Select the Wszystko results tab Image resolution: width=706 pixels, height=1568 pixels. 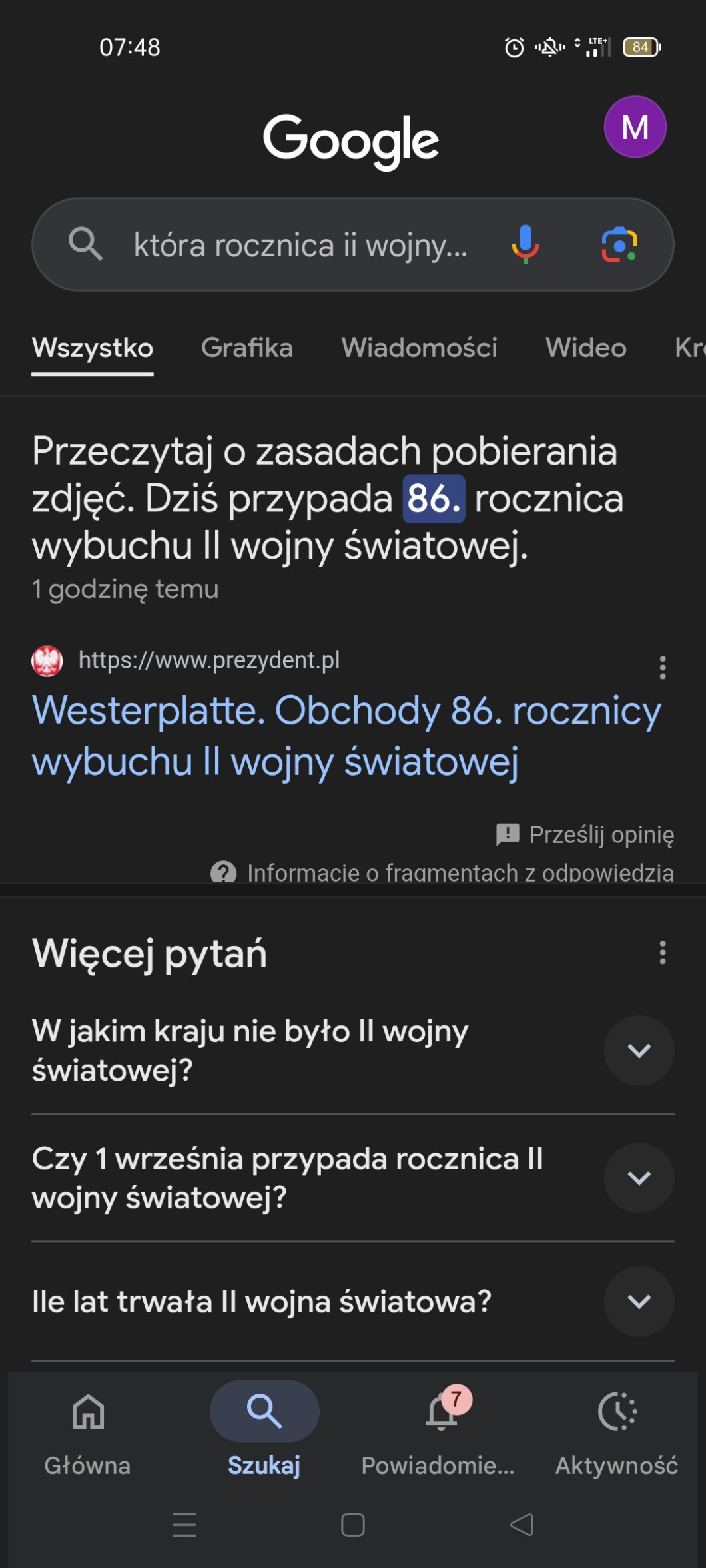click(x=93, y=348)
